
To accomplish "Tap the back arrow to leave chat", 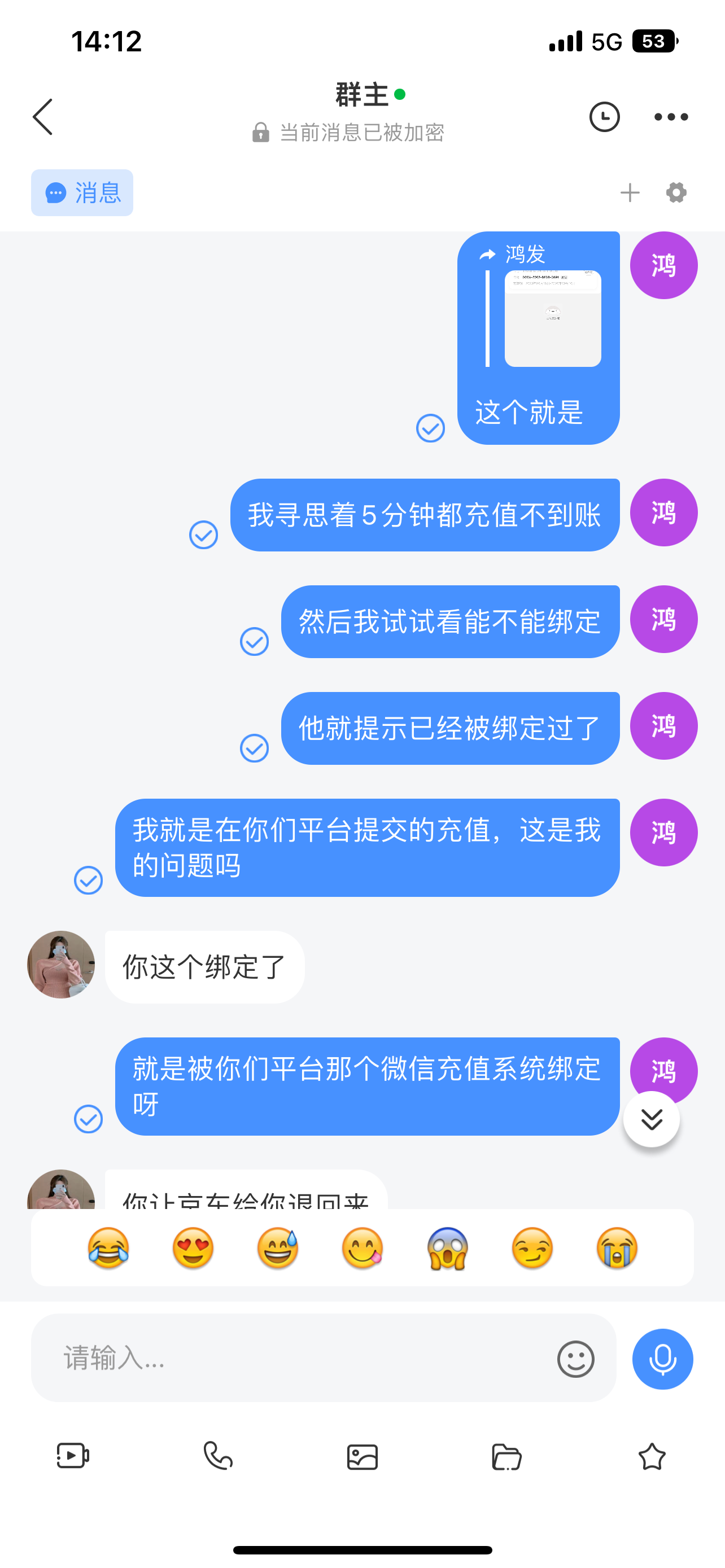I will point(42,116).
